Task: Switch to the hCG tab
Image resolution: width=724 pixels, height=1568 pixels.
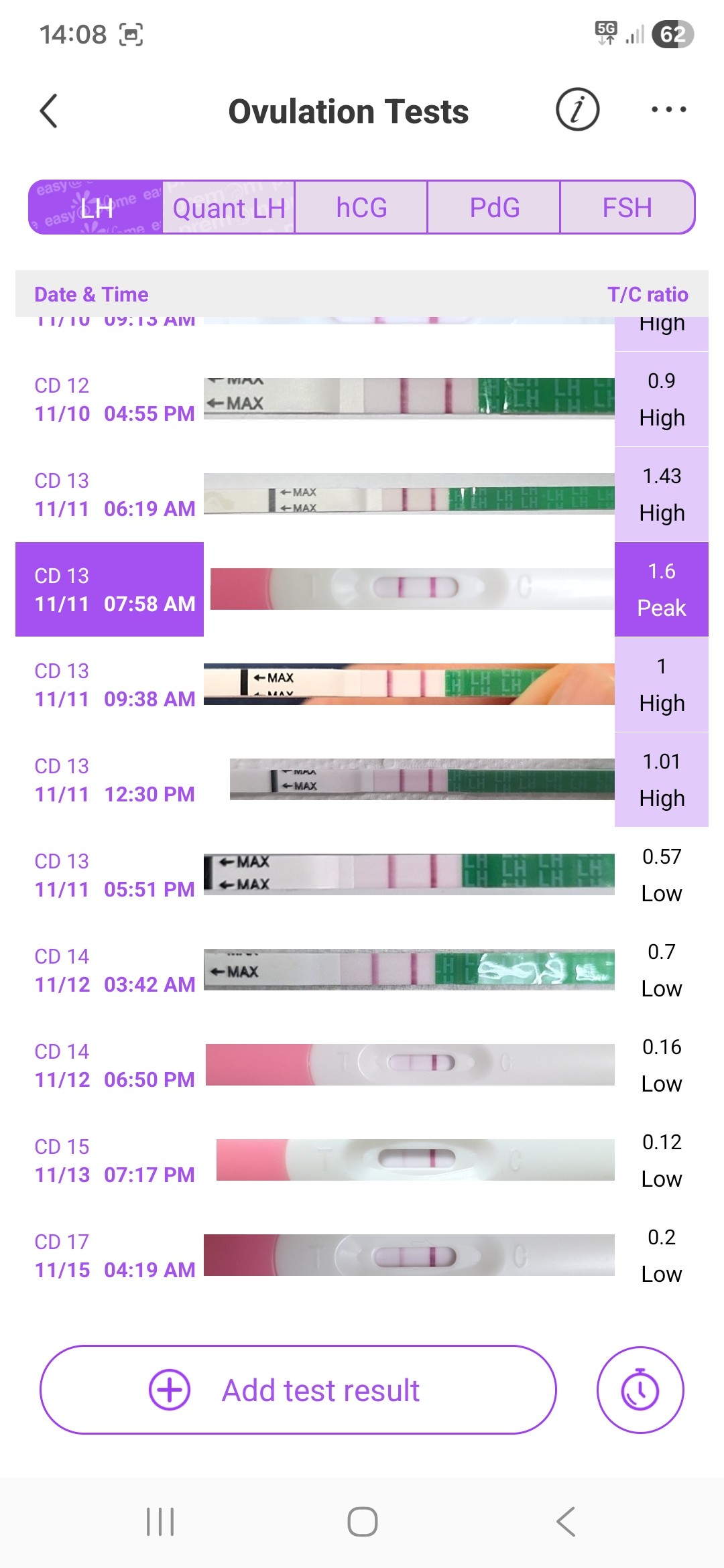Action: (361, 208)
